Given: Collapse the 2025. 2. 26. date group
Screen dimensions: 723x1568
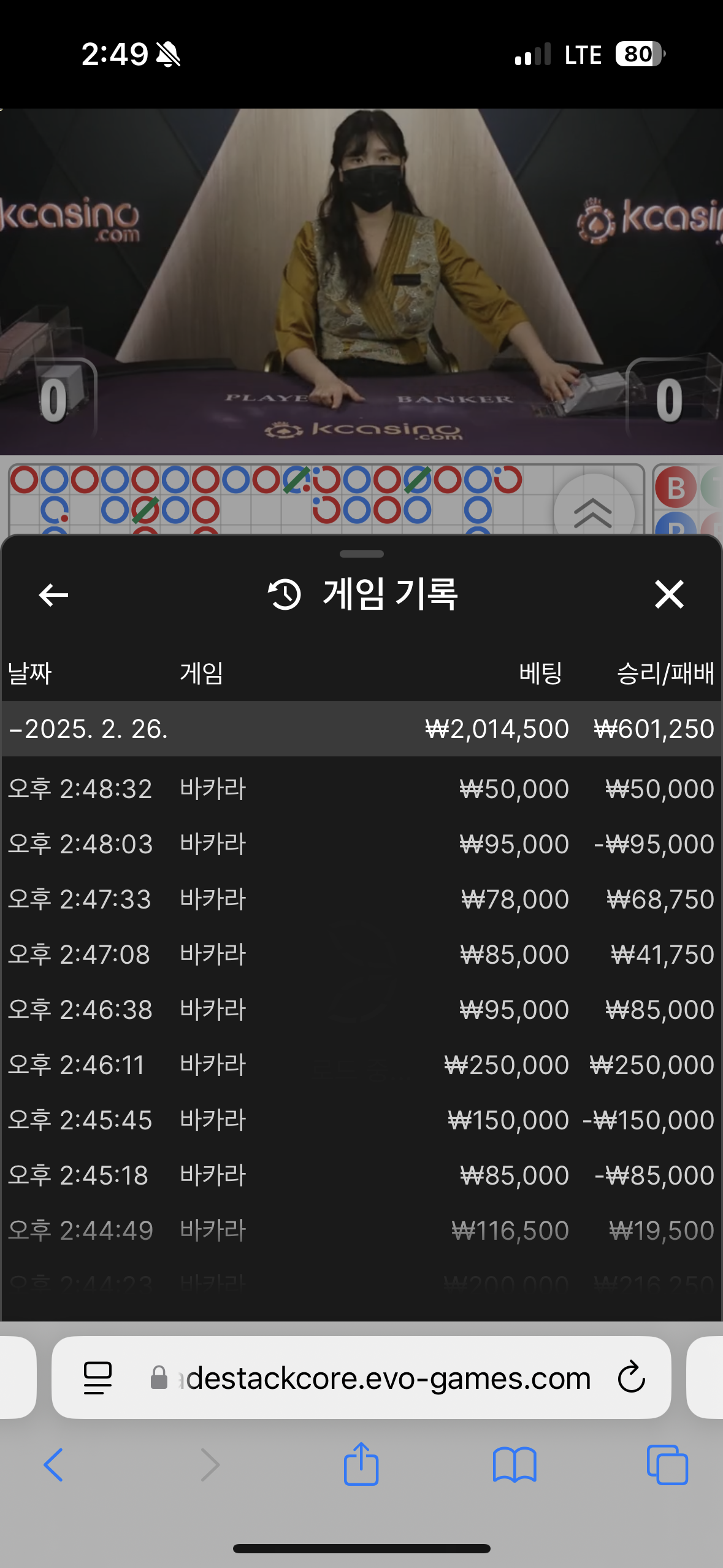Looking at the screenshot, I should (x=89, y=729).
